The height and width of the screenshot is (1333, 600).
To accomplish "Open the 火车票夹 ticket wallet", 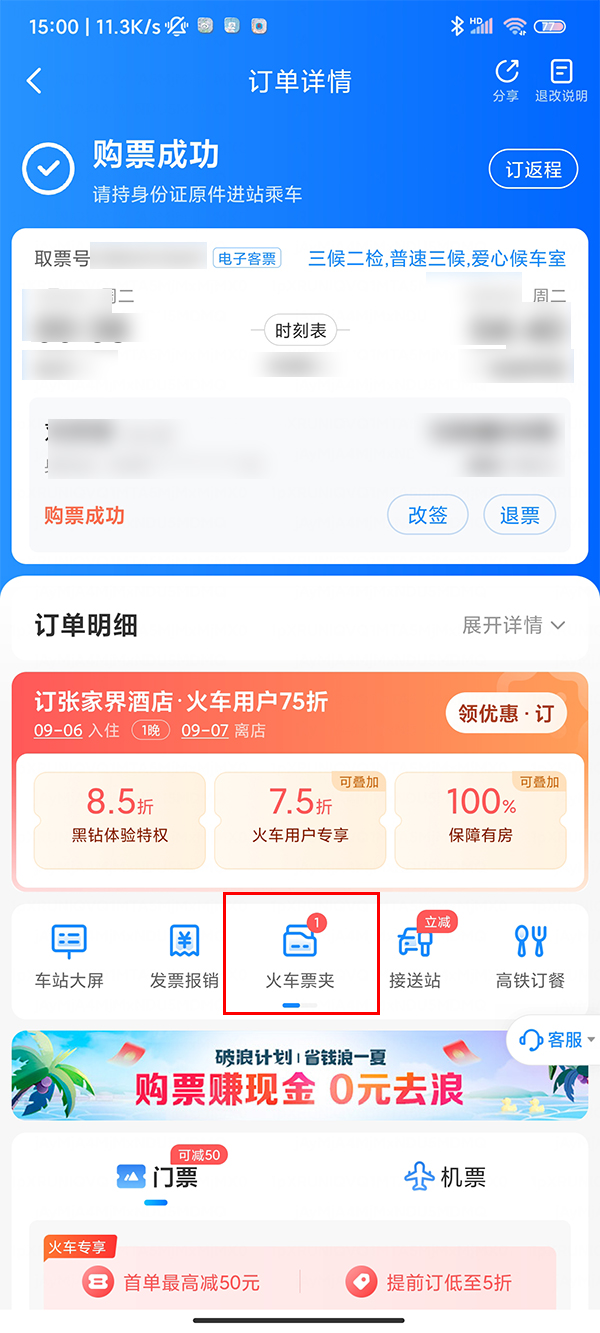I will [300, 957].
